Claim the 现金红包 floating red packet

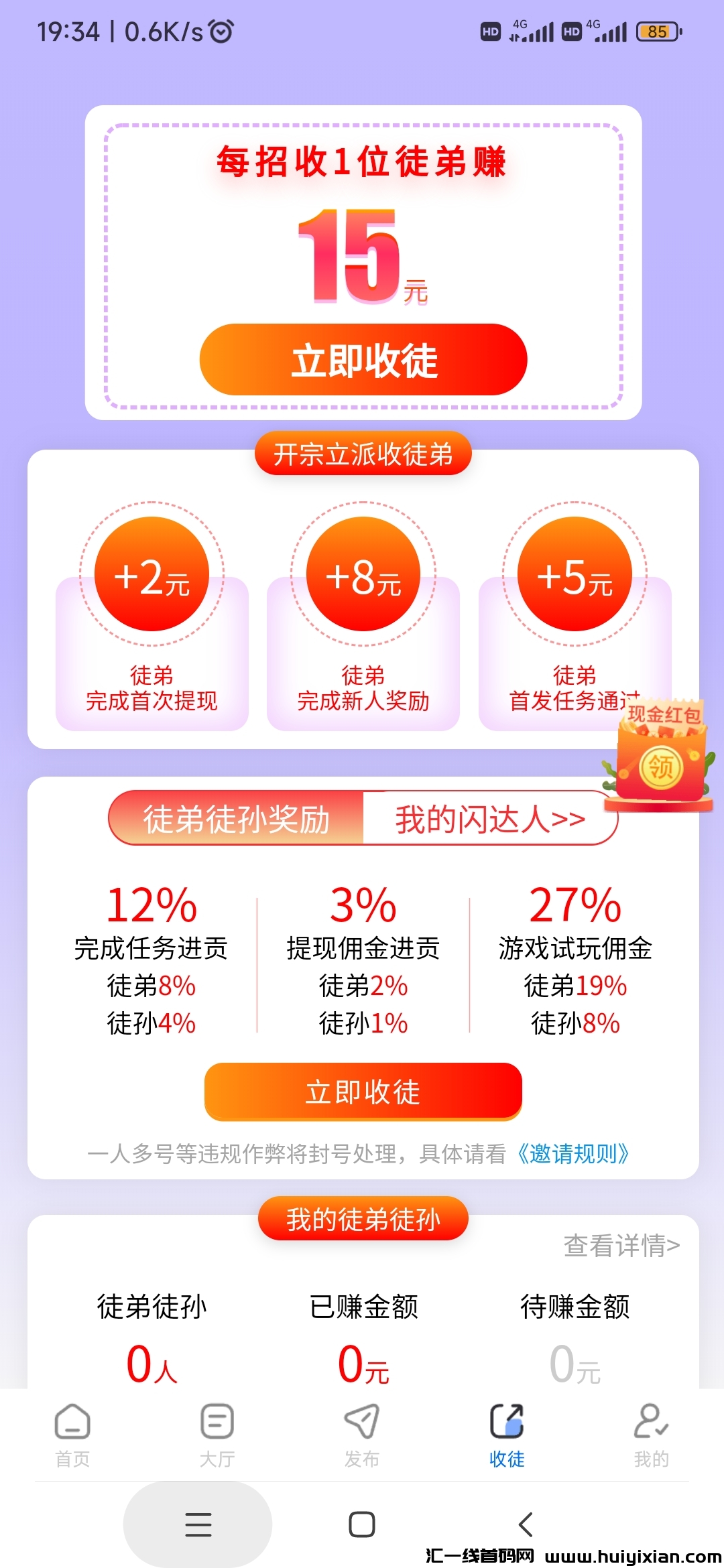click(661, 759)
